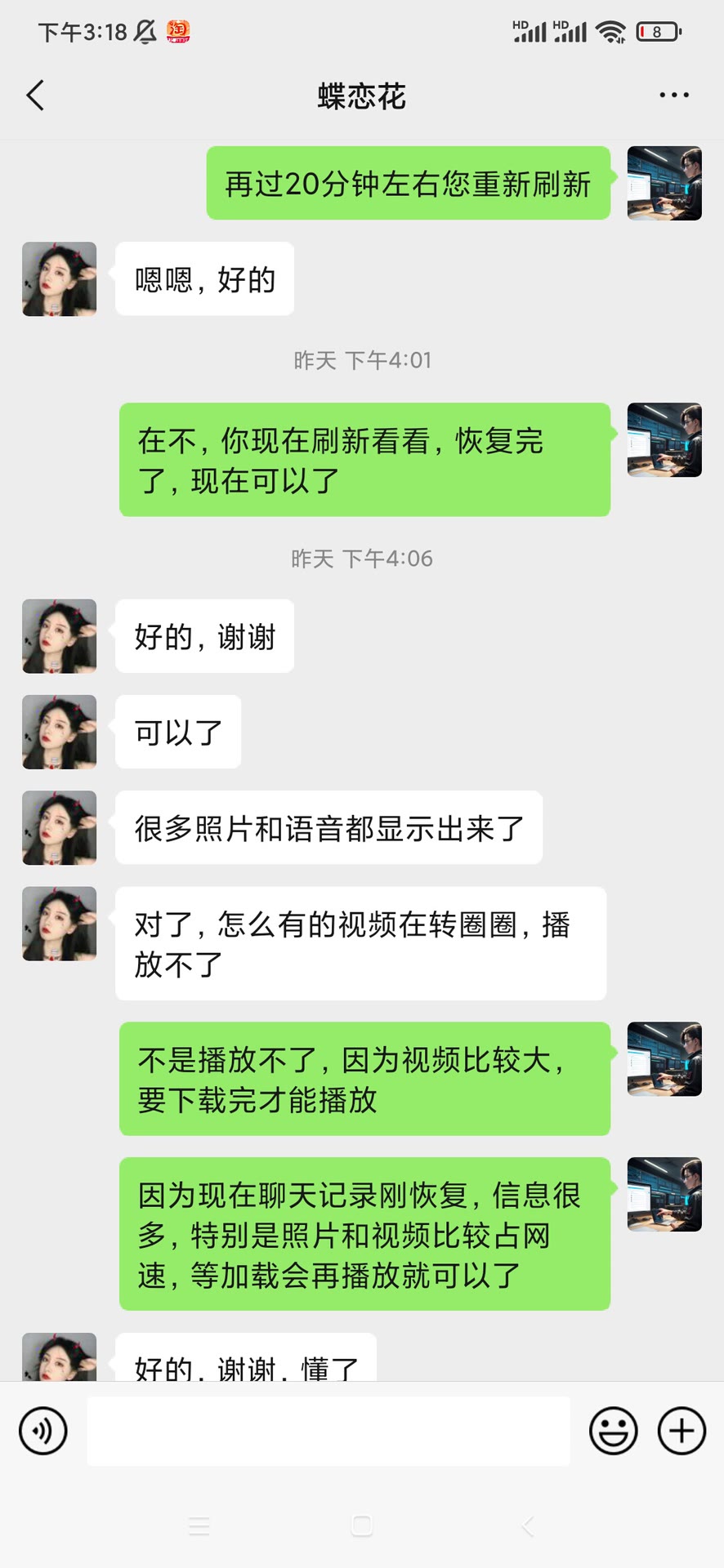Tap the chat title 蝶恋花
724x1568 pixels.
pyautogui.click(x=362, y=95)
